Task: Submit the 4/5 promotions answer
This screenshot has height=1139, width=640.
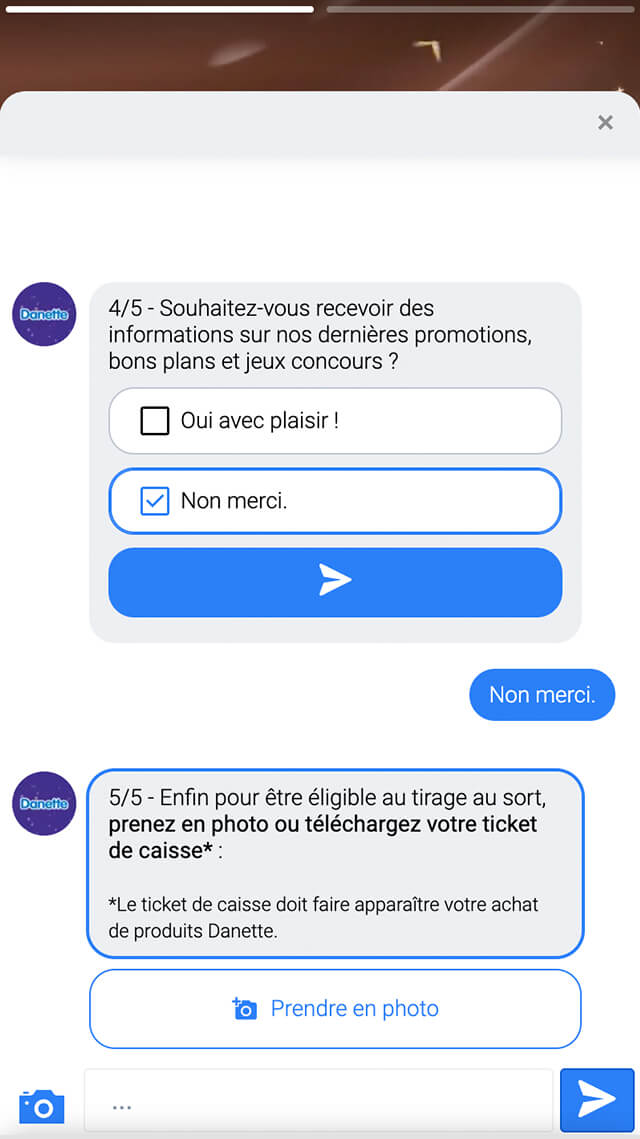Action: click(335, 581)
